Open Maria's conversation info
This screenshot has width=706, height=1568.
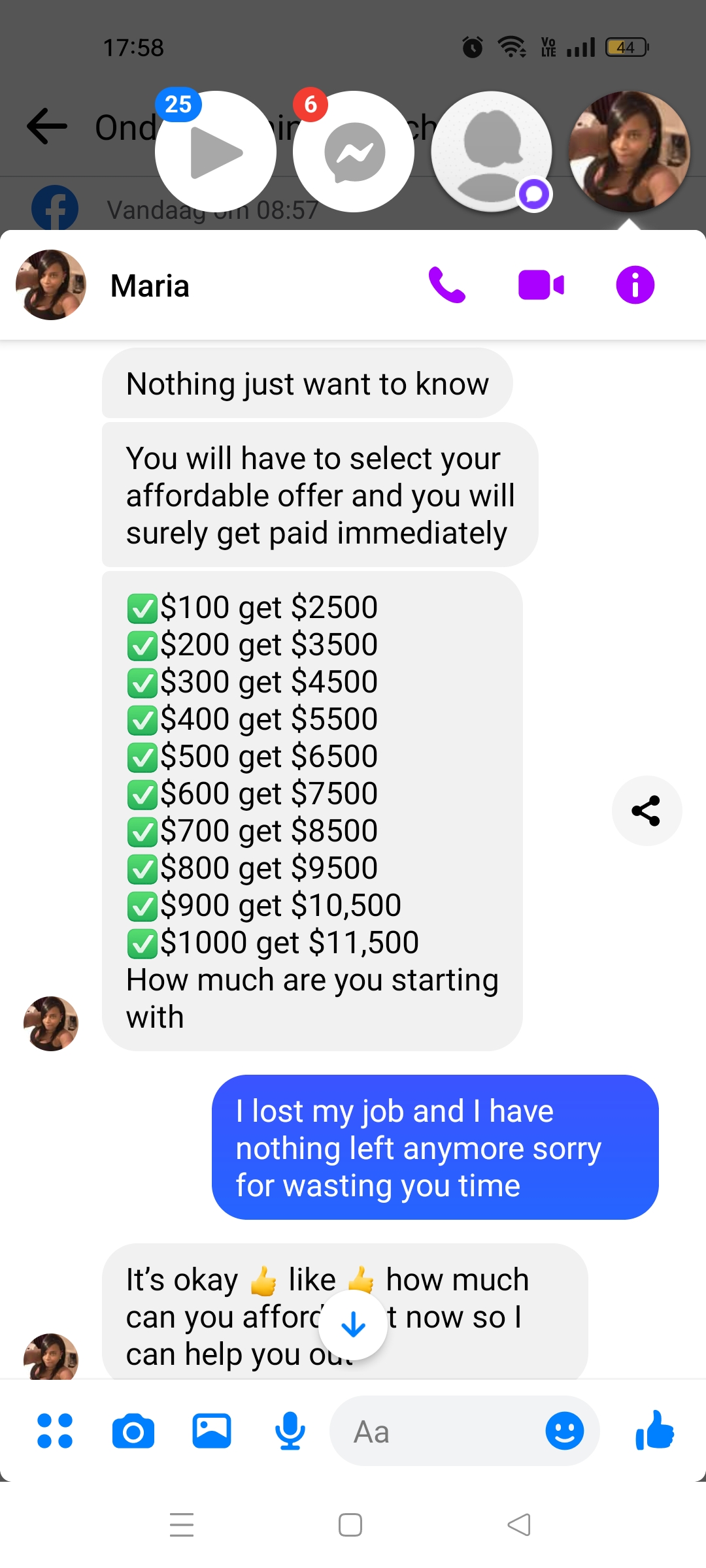click(x=635, y=286)
